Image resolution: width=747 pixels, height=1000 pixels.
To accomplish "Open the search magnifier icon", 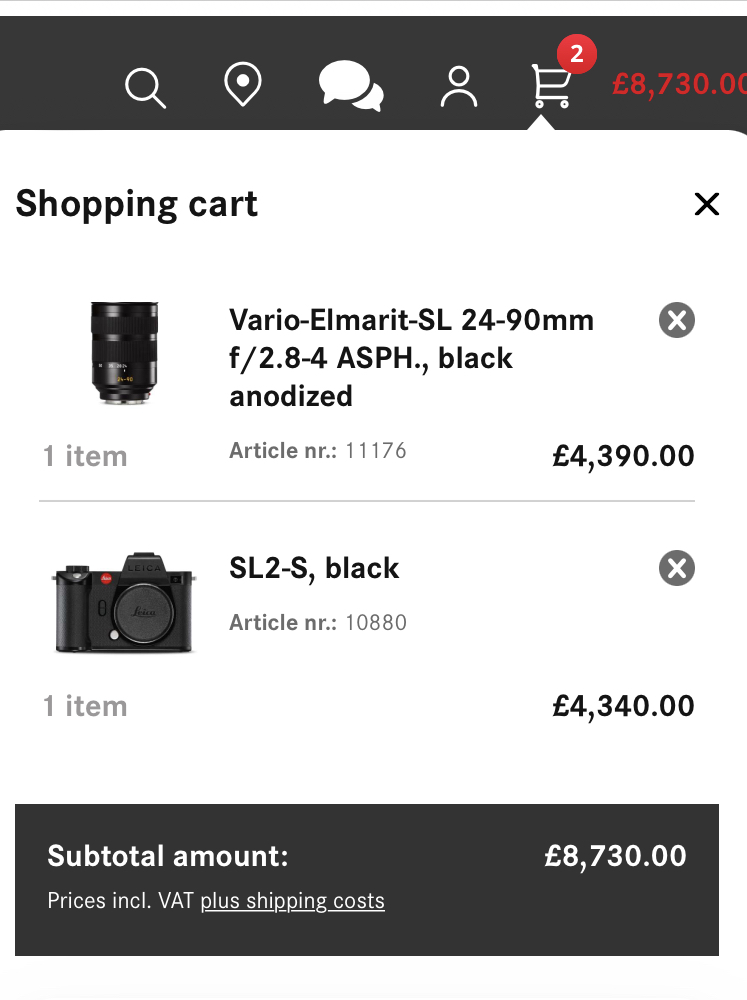I will point(145,87).
